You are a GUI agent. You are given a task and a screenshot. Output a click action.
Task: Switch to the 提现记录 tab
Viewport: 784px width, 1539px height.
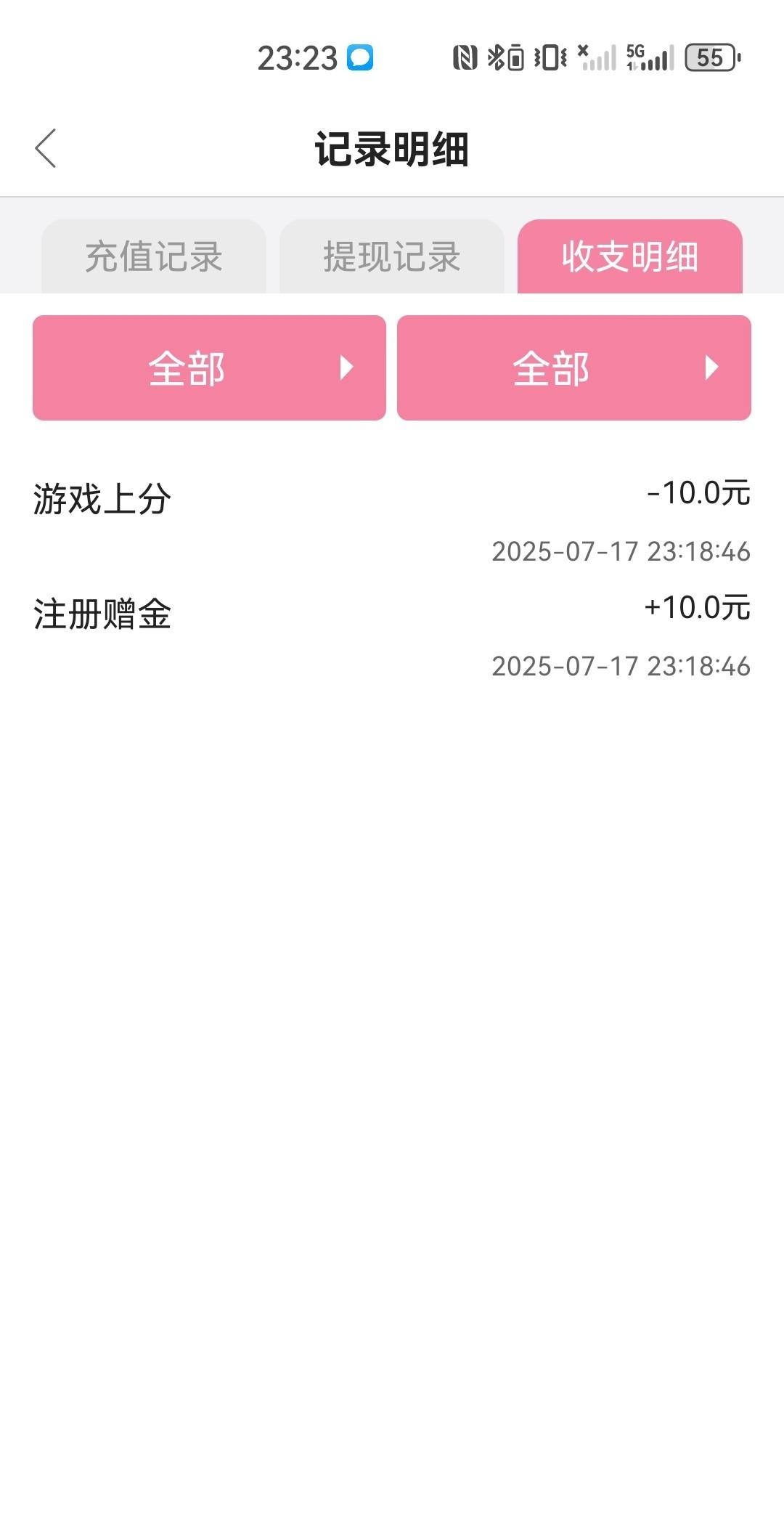click(x=392, y=256)
